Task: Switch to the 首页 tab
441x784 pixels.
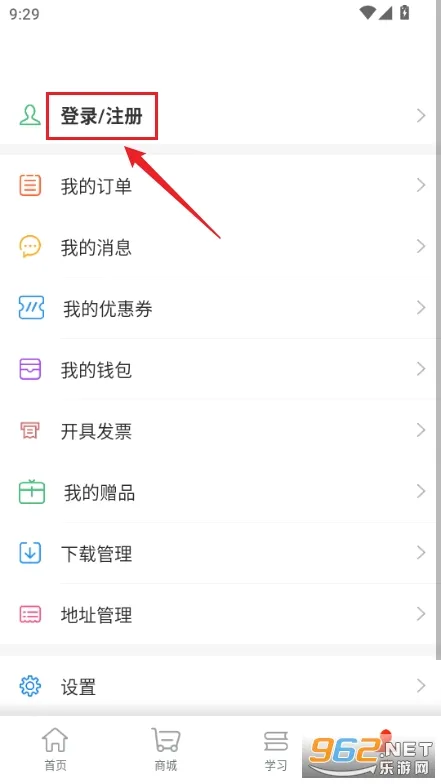Action: (x=55, y=750)
